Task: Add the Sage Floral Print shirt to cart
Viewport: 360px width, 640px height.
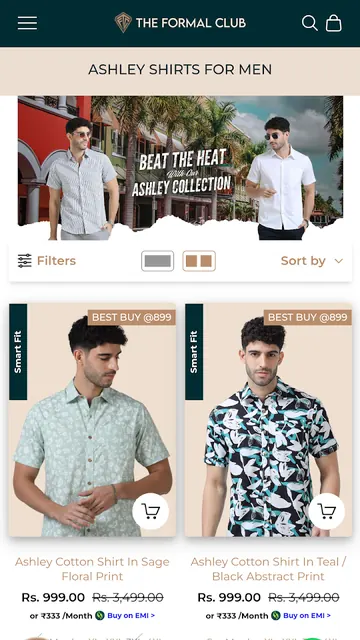Action: [151, 511]
